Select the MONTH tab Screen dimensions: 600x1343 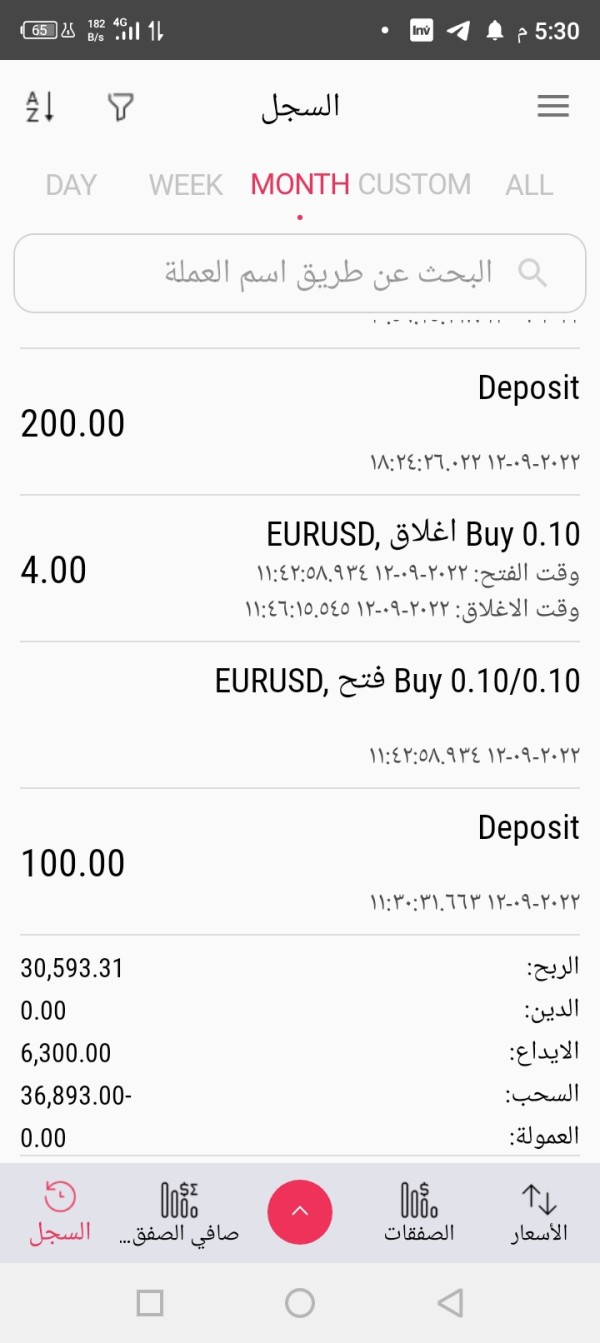[x=300, y=185]
